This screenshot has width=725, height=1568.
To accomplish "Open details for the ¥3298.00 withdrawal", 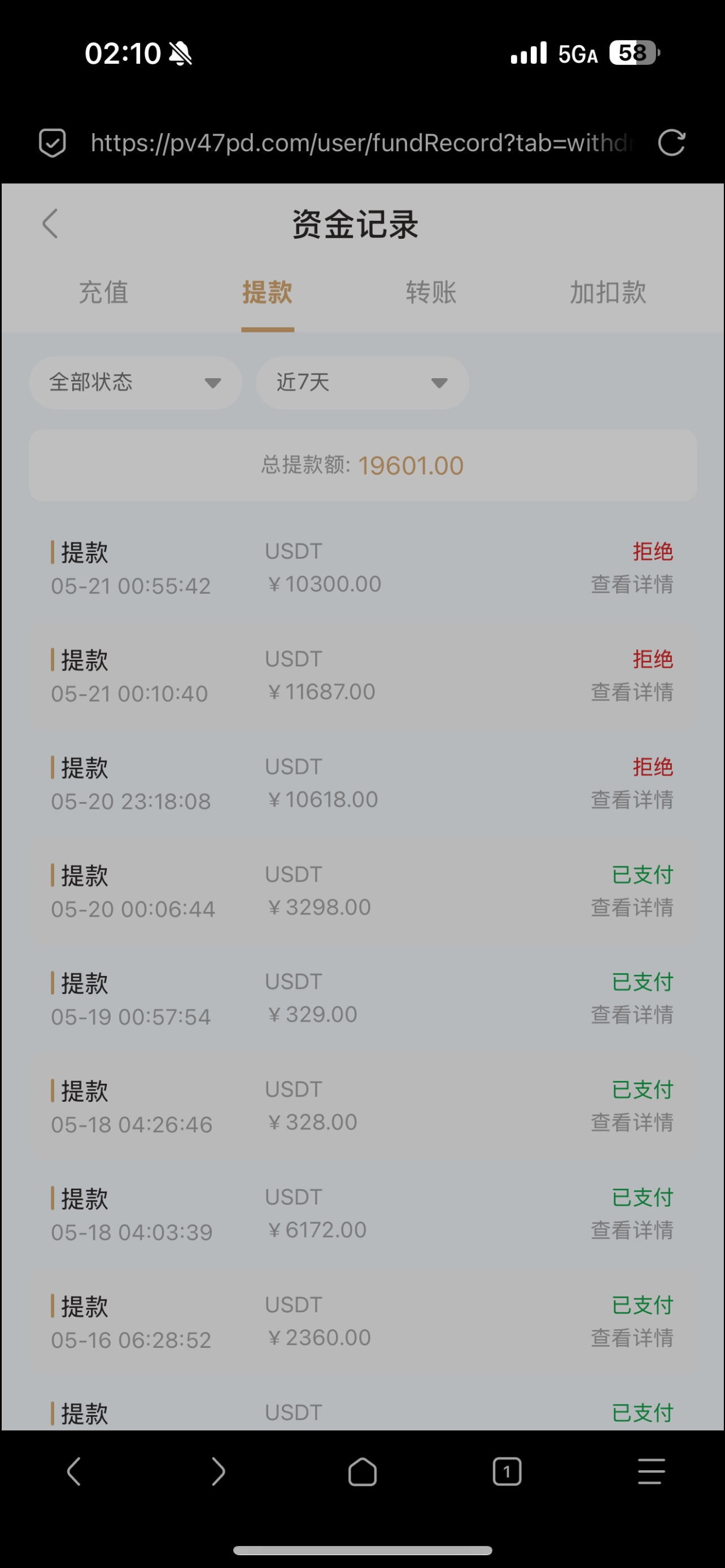I will [632, 908].
